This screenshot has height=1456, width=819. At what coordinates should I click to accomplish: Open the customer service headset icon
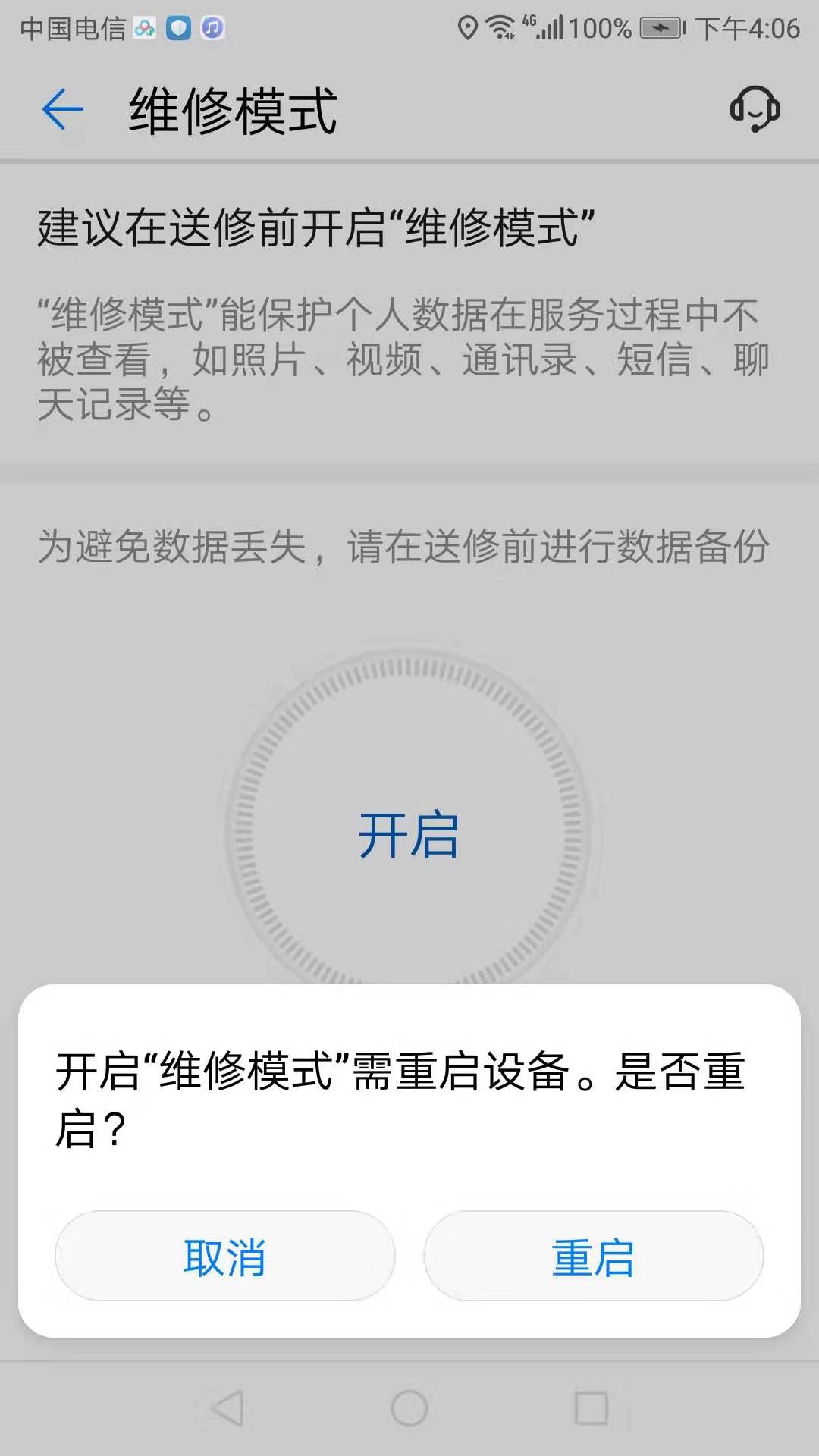[x=755, y=109]
